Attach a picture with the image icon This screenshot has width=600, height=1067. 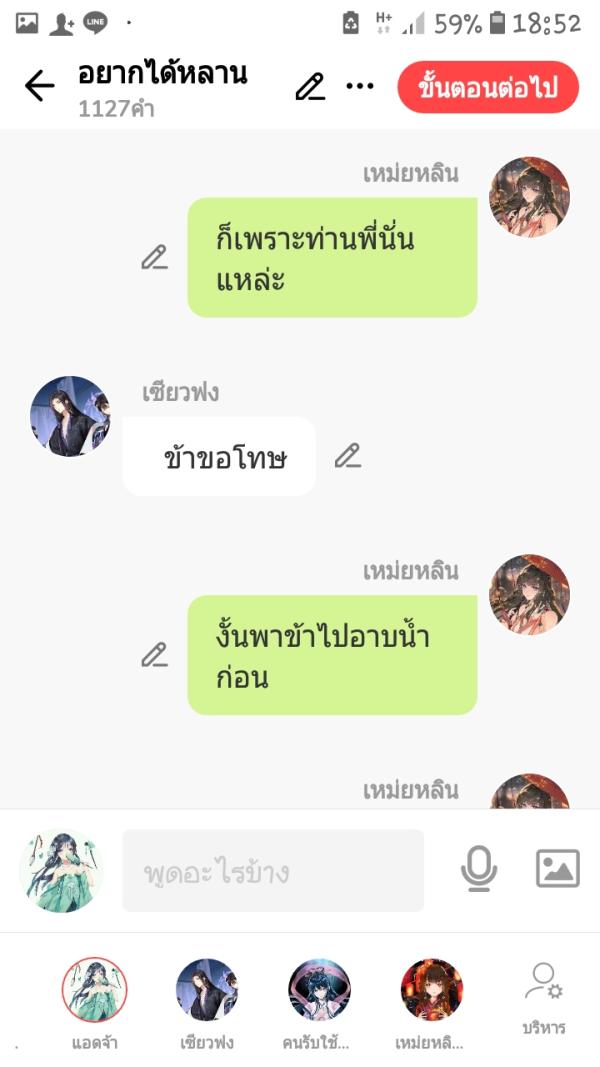(557, 868)
